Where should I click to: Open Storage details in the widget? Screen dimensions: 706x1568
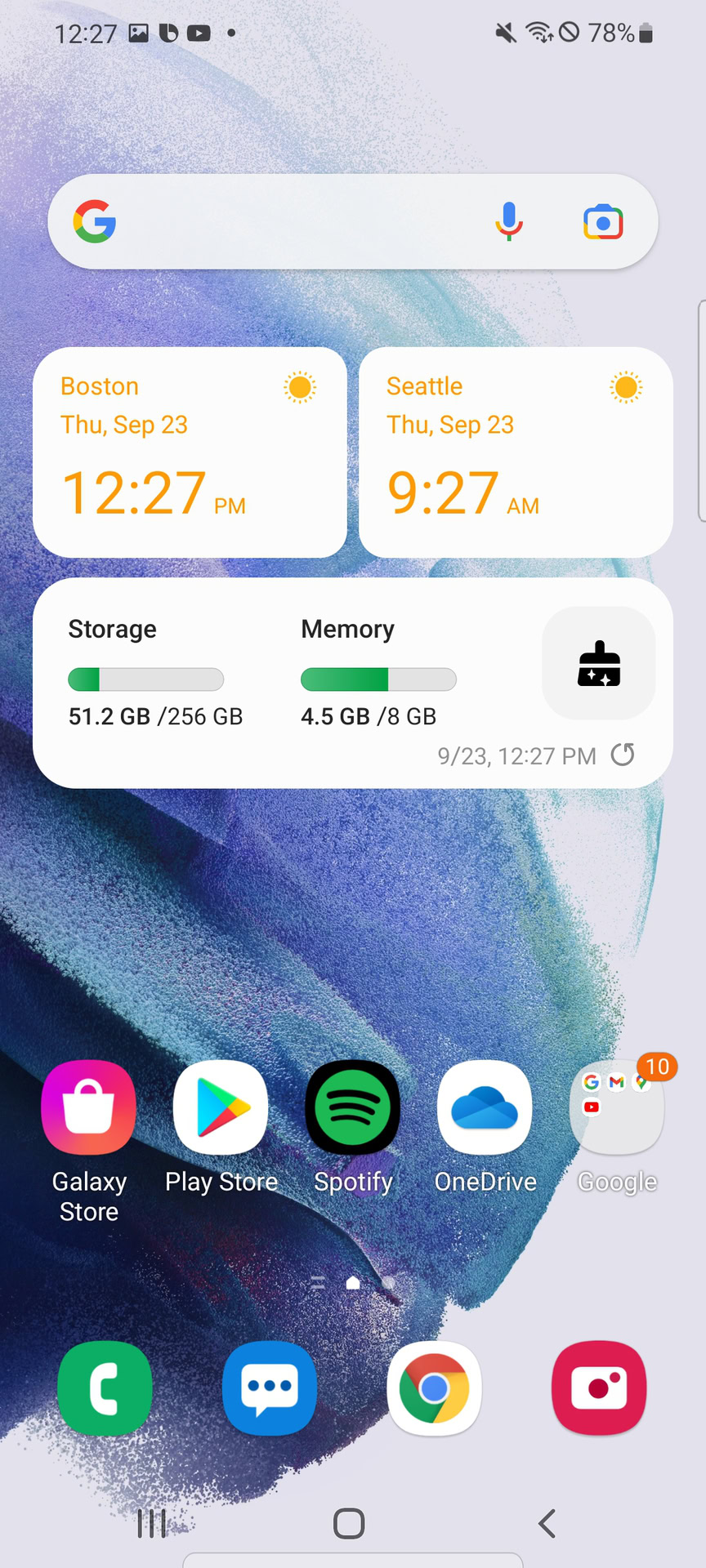coord(155,674)
